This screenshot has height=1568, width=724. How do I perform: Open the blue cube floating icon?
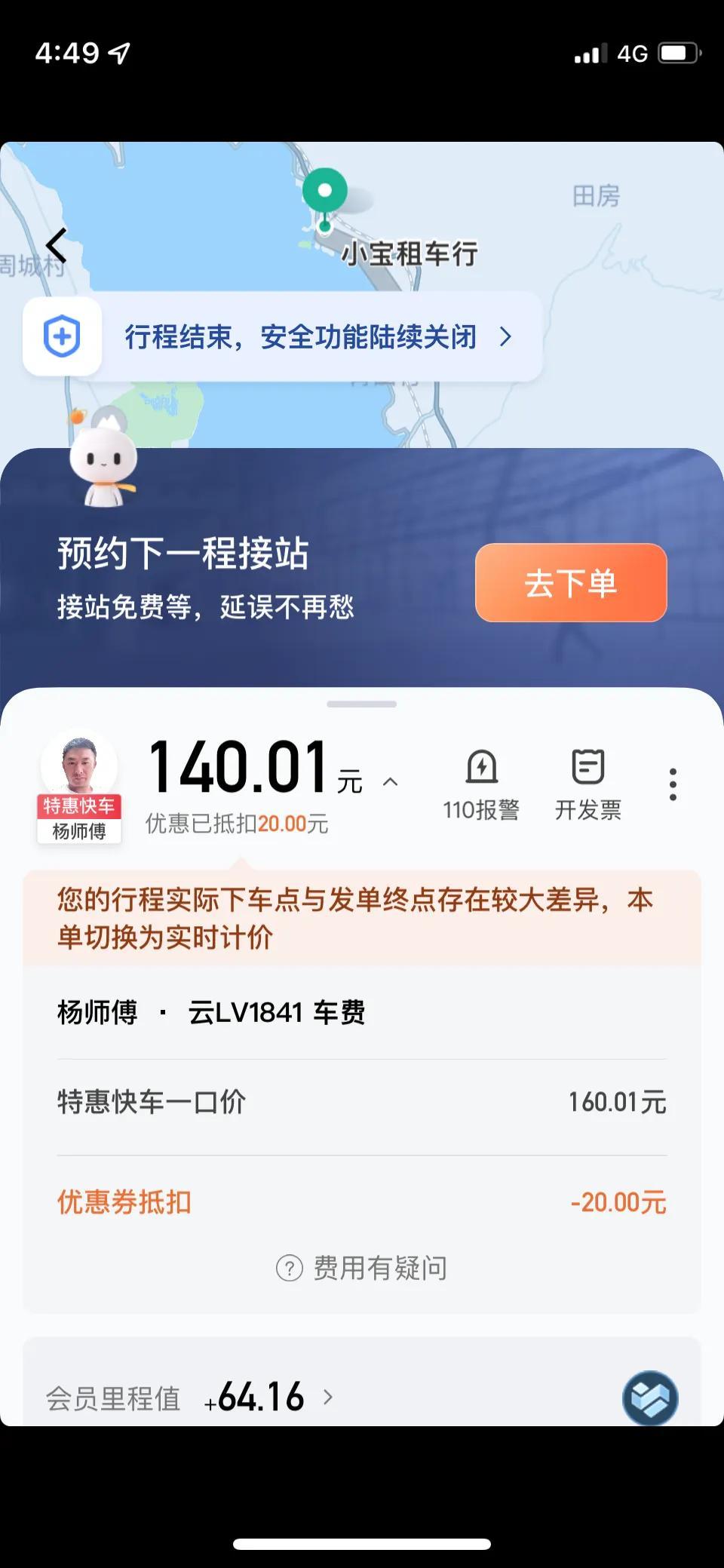(x=650, y=1398)
